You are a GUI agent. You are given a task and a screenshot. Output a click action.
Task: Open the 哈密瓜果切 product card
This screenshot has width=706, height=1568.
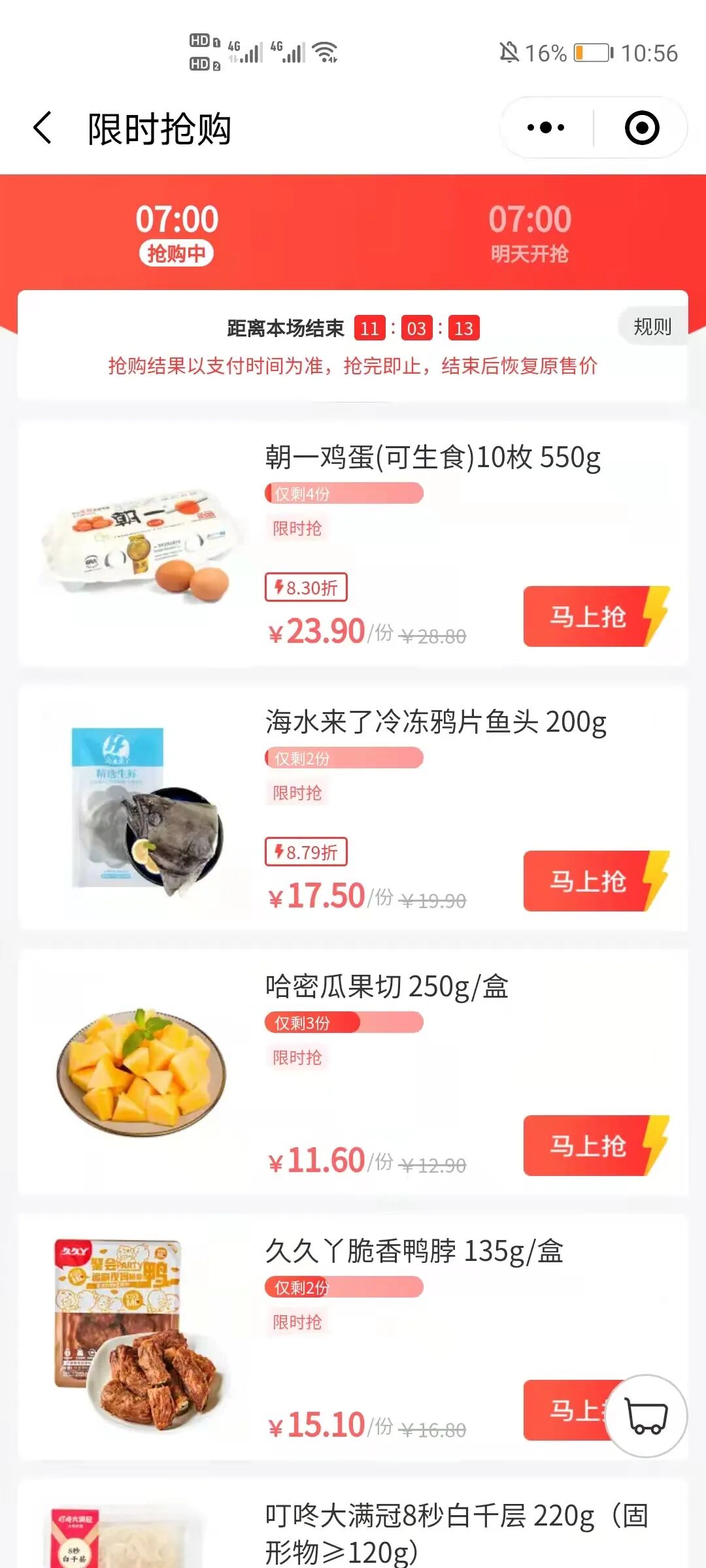tap(386, 987)
